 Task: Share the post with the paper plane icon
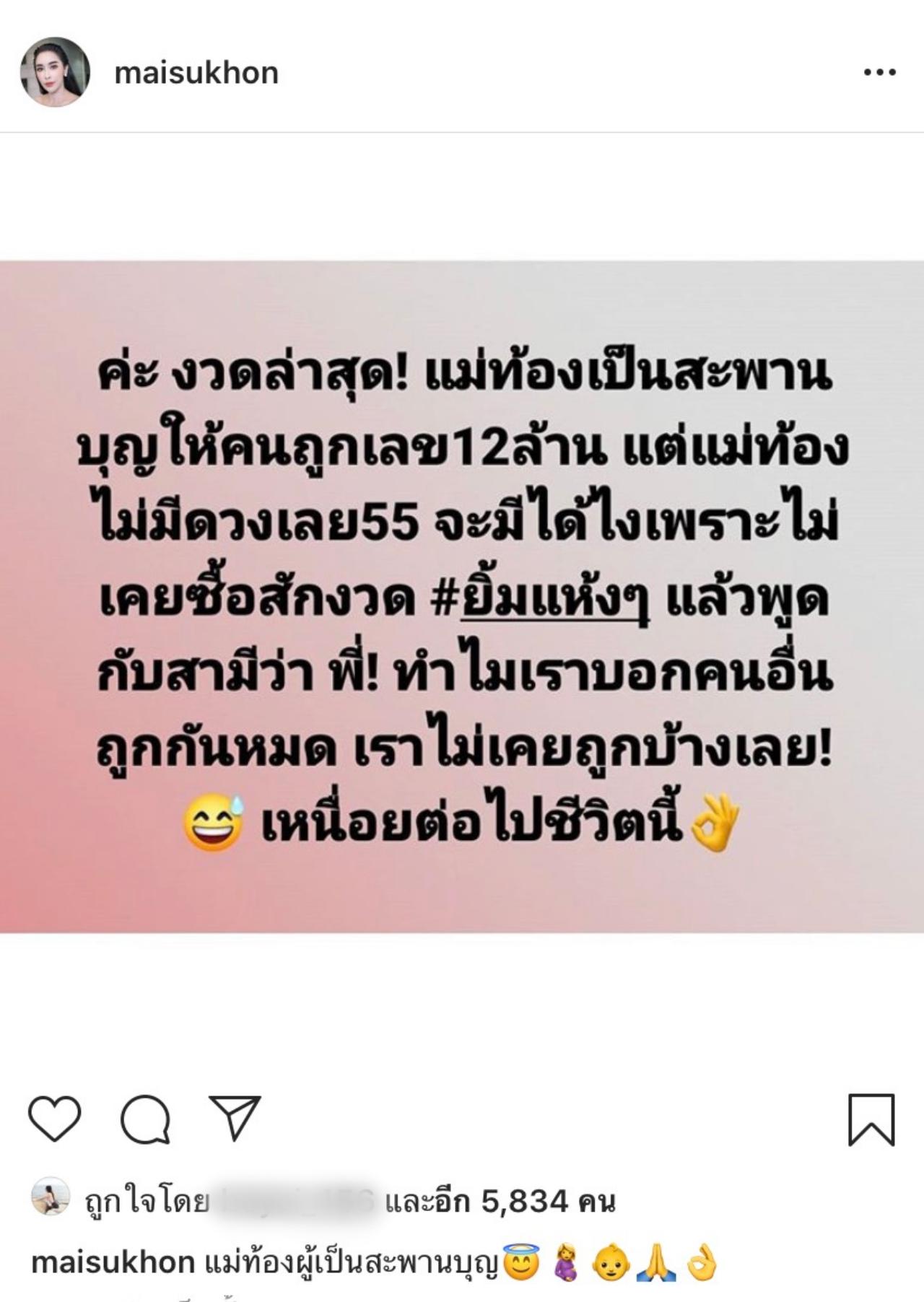235,1118
